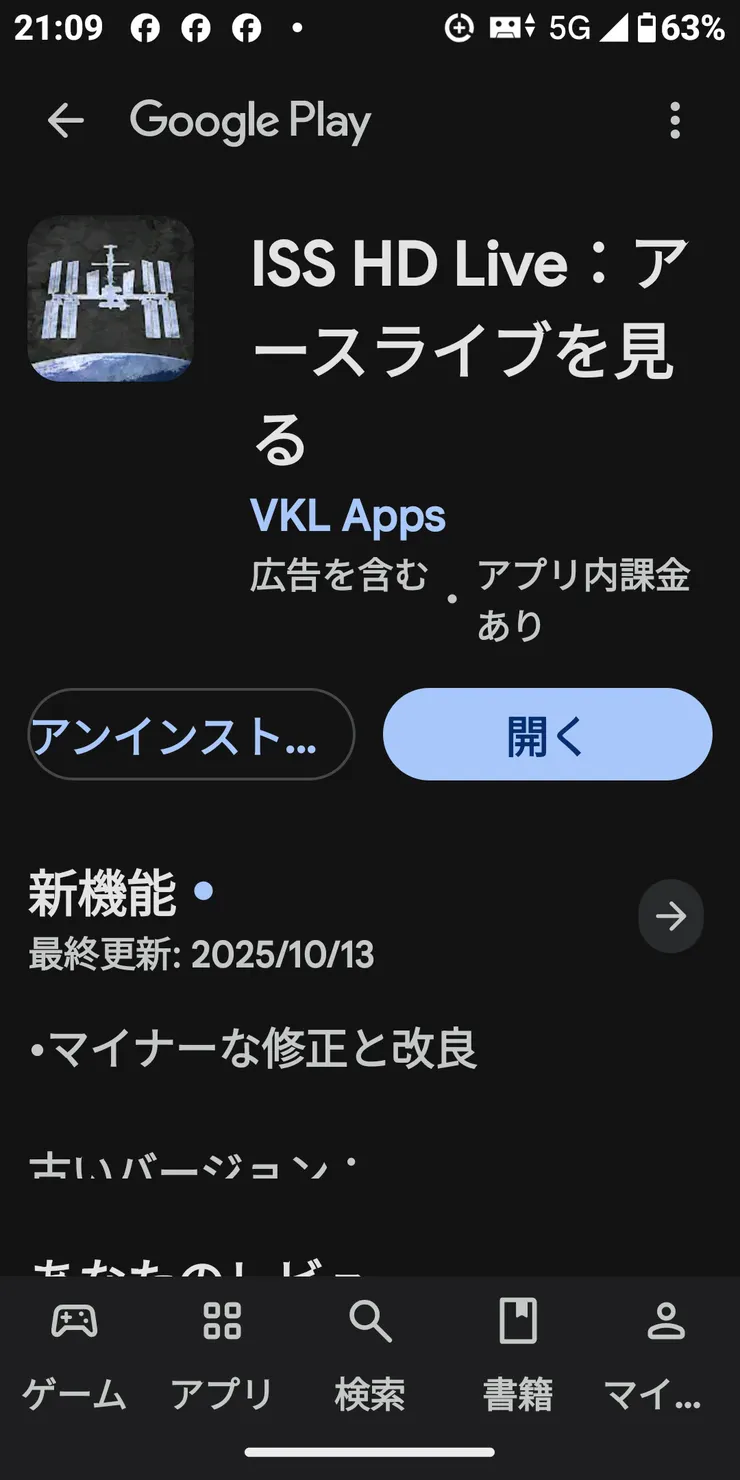Open the Google Play overflow menu
The width and height of the screenshot is (740, 1480).
675,120
